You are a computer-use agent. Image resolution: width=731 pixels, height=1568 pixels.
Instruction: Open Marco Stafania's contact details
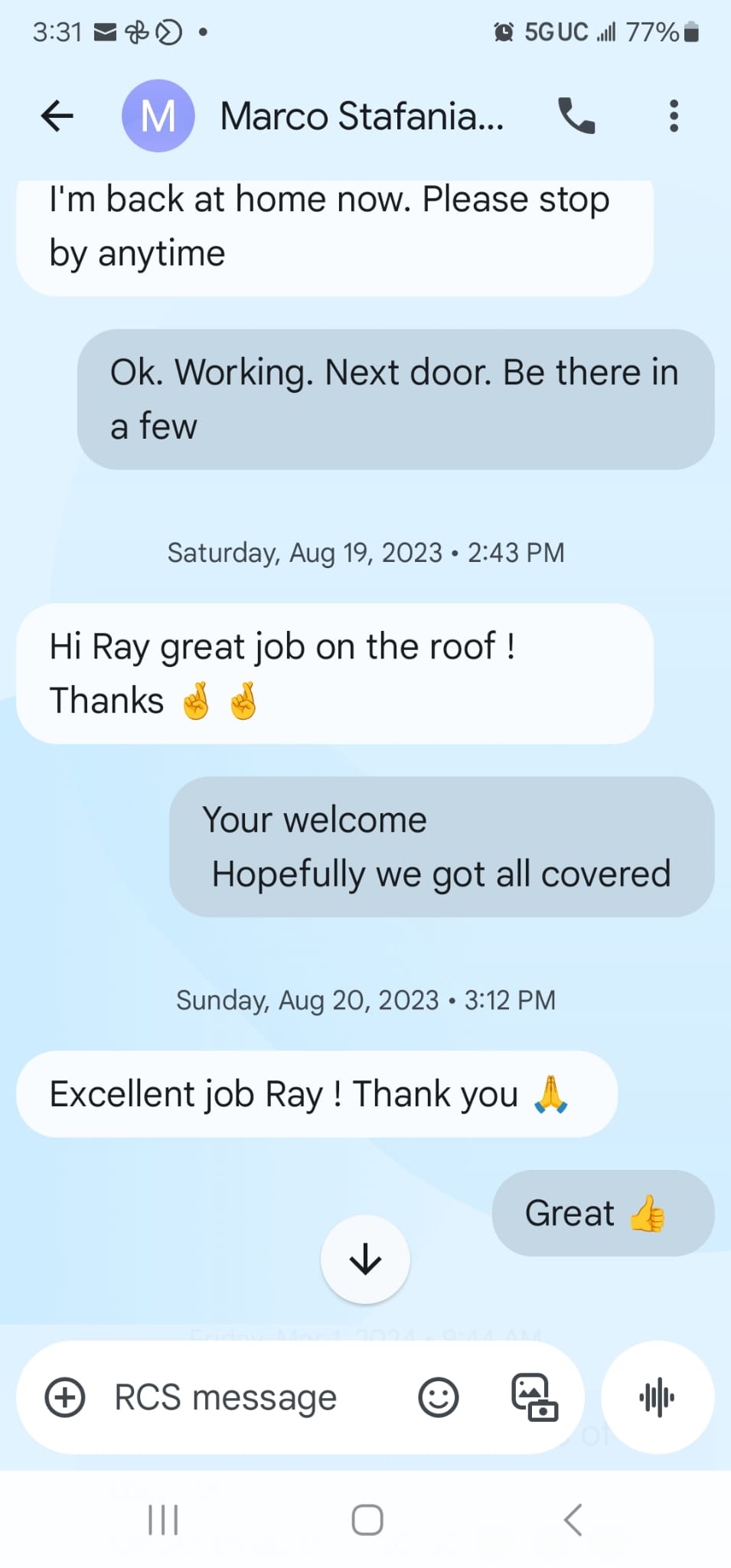[x=360, y=116]
